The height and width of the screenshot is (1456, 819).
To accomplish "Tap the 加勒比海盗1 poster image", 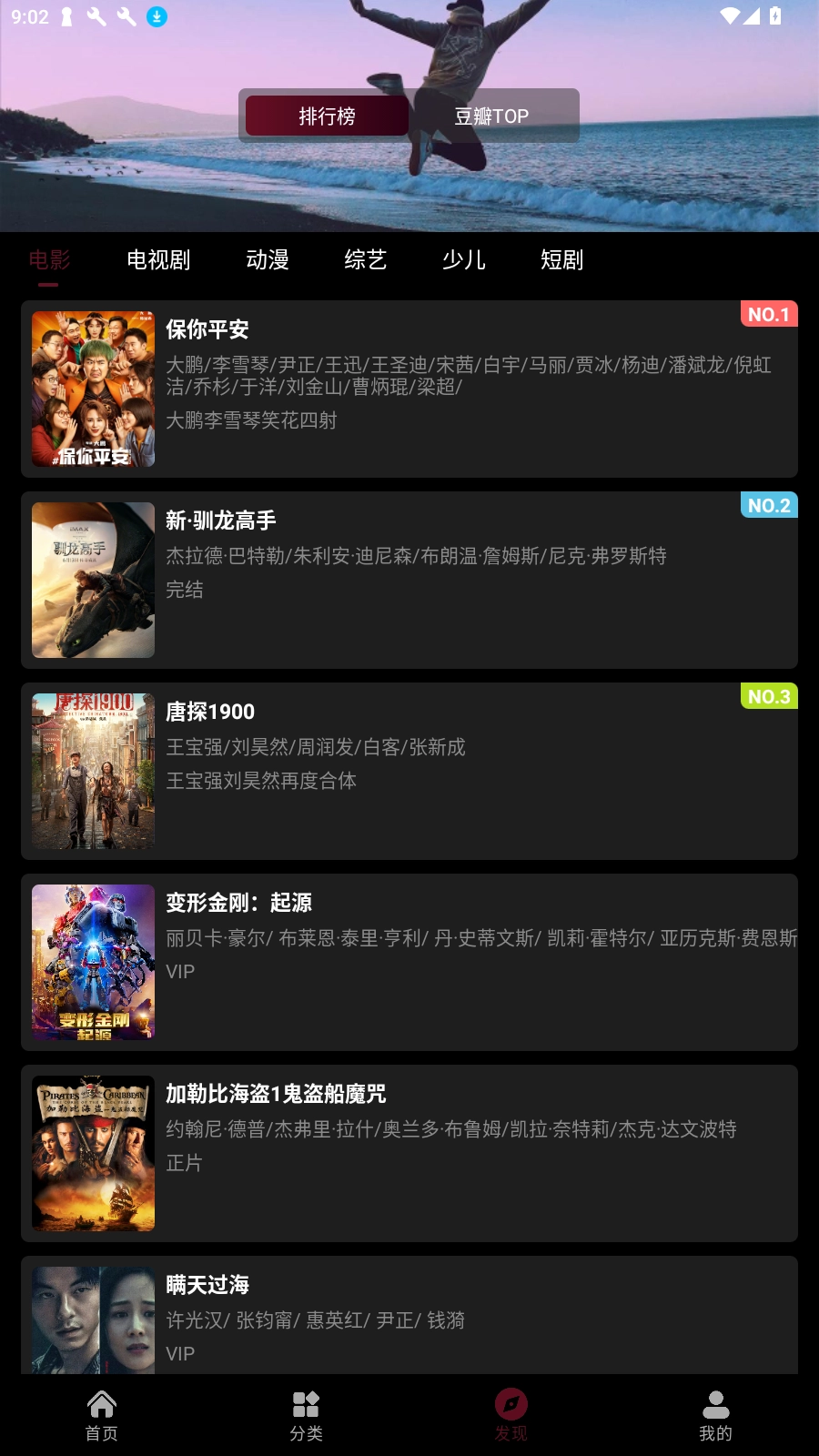I will click(93, 1153).
